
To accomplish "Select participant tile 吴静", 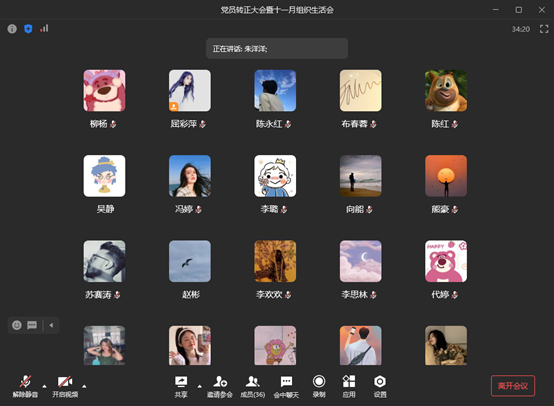I will (105, 184).
